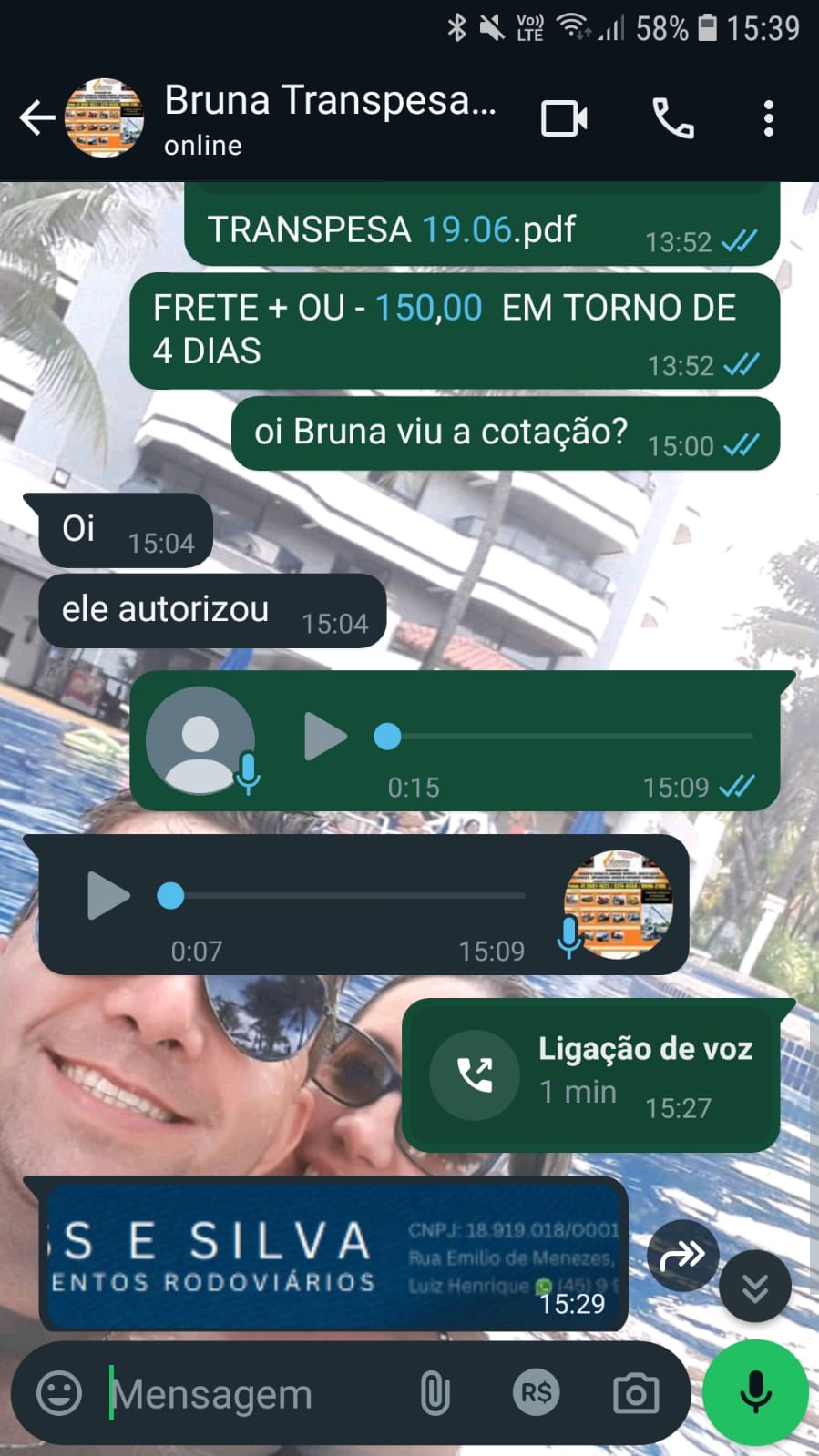
Task: Open the chat overflow menu
Action: pyautogui.click(x=769, y=118)
